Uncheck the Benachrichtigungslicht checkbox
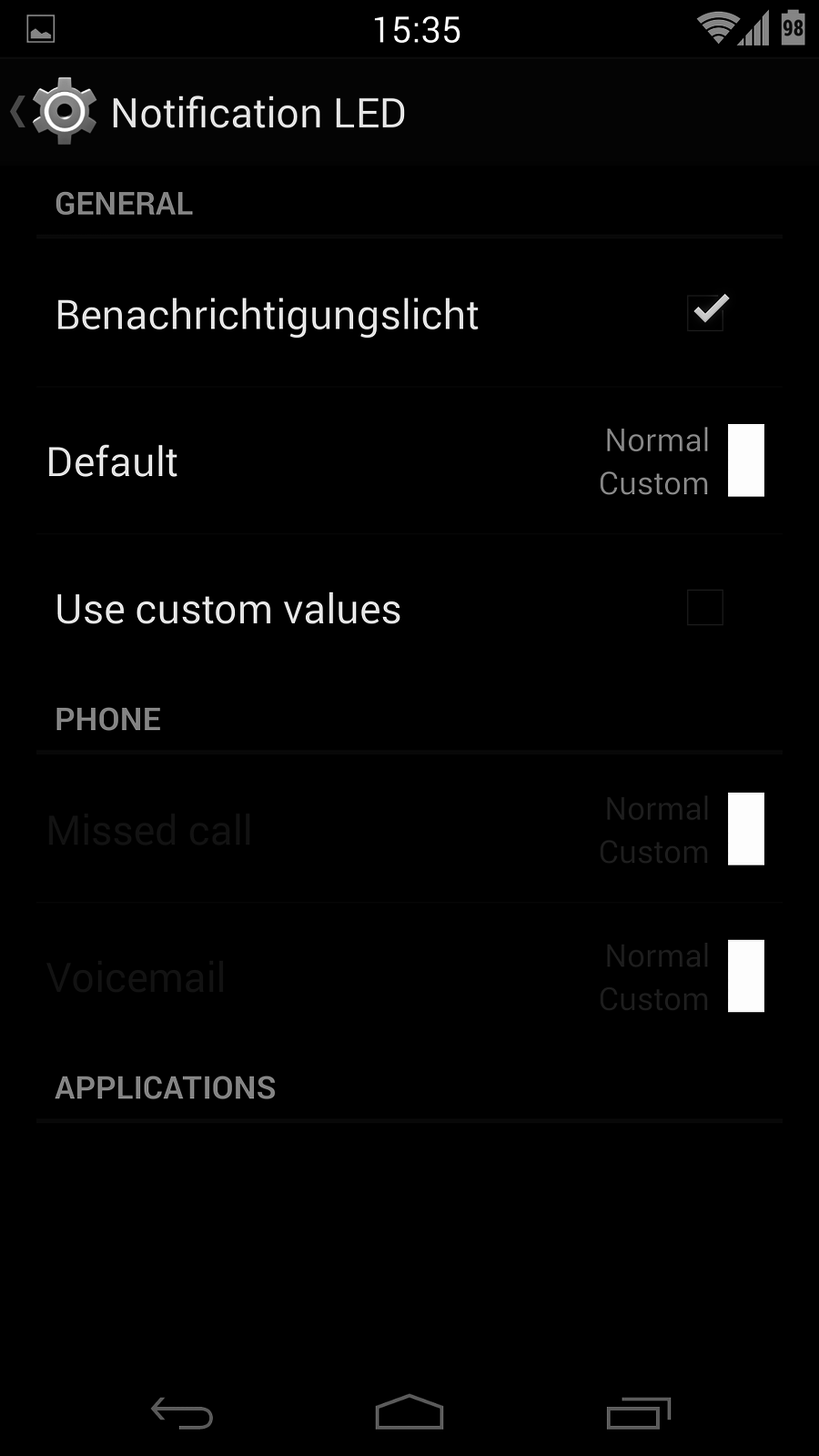 tap(705, 313)
